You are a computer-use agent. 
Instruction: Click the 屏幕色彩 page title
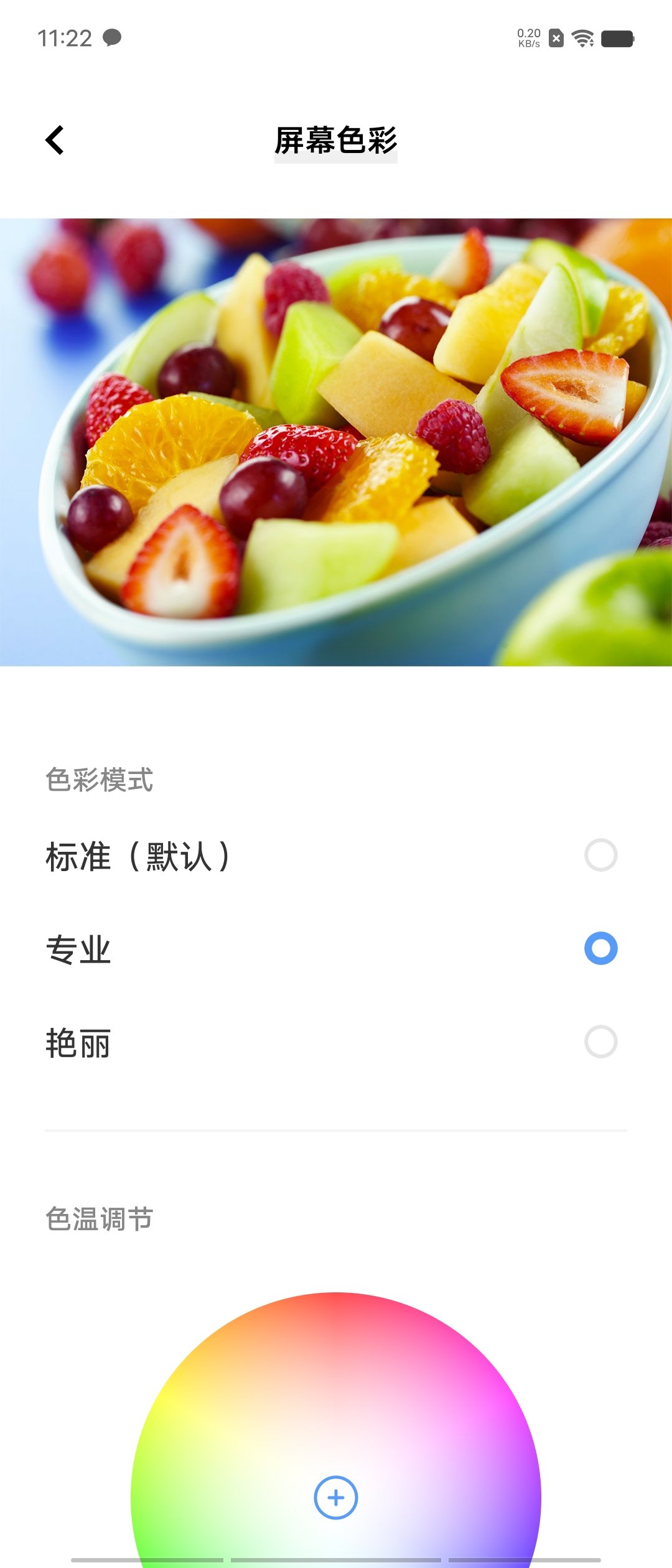tap(336, 141)
